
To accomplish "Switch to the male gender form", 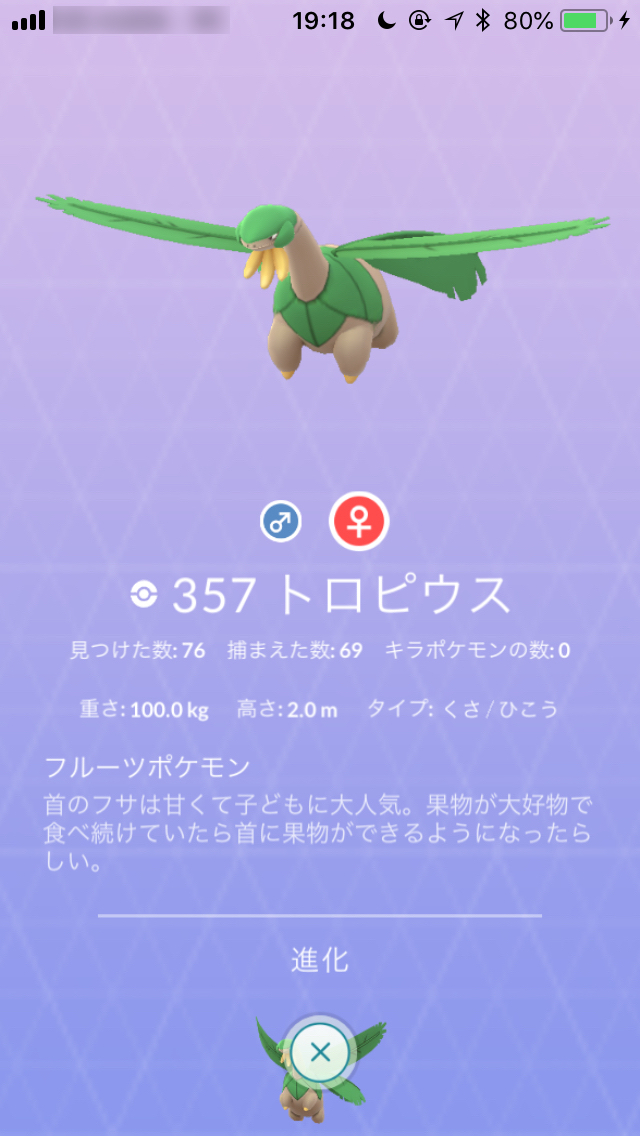I will click(x=281, y=521).
